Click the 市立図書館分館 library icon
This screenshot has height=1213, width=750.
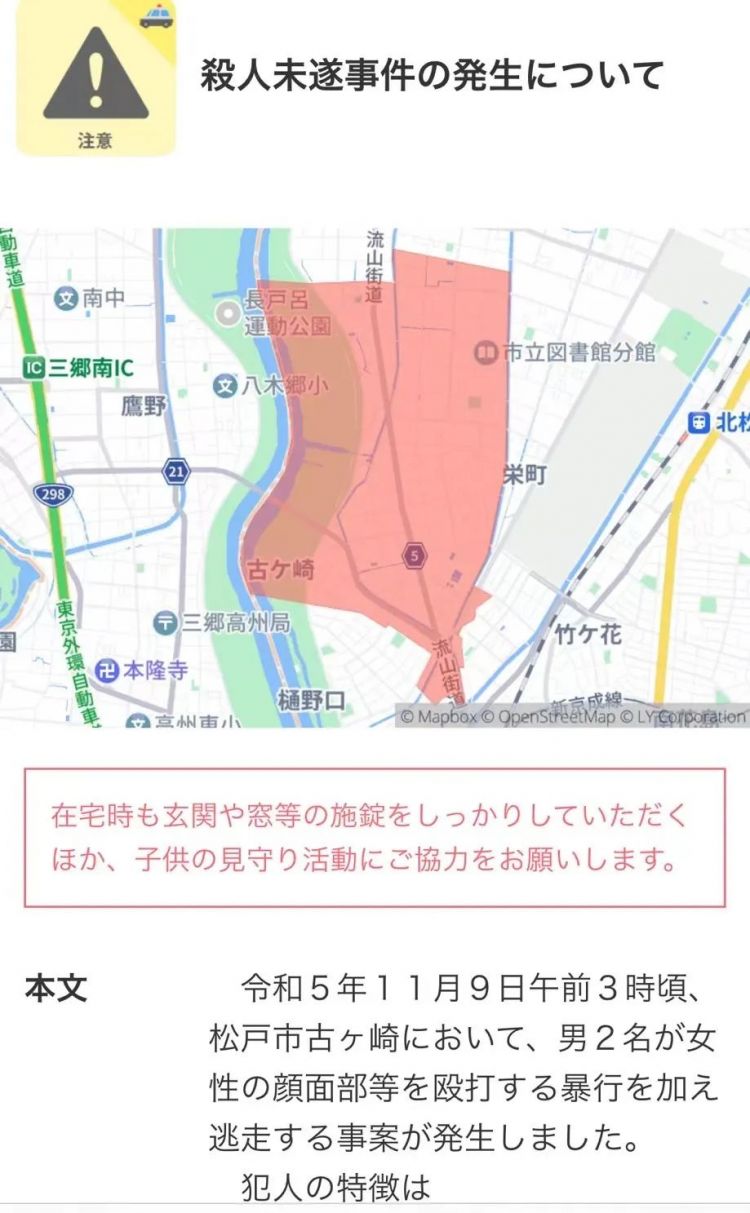pos(487,353)
